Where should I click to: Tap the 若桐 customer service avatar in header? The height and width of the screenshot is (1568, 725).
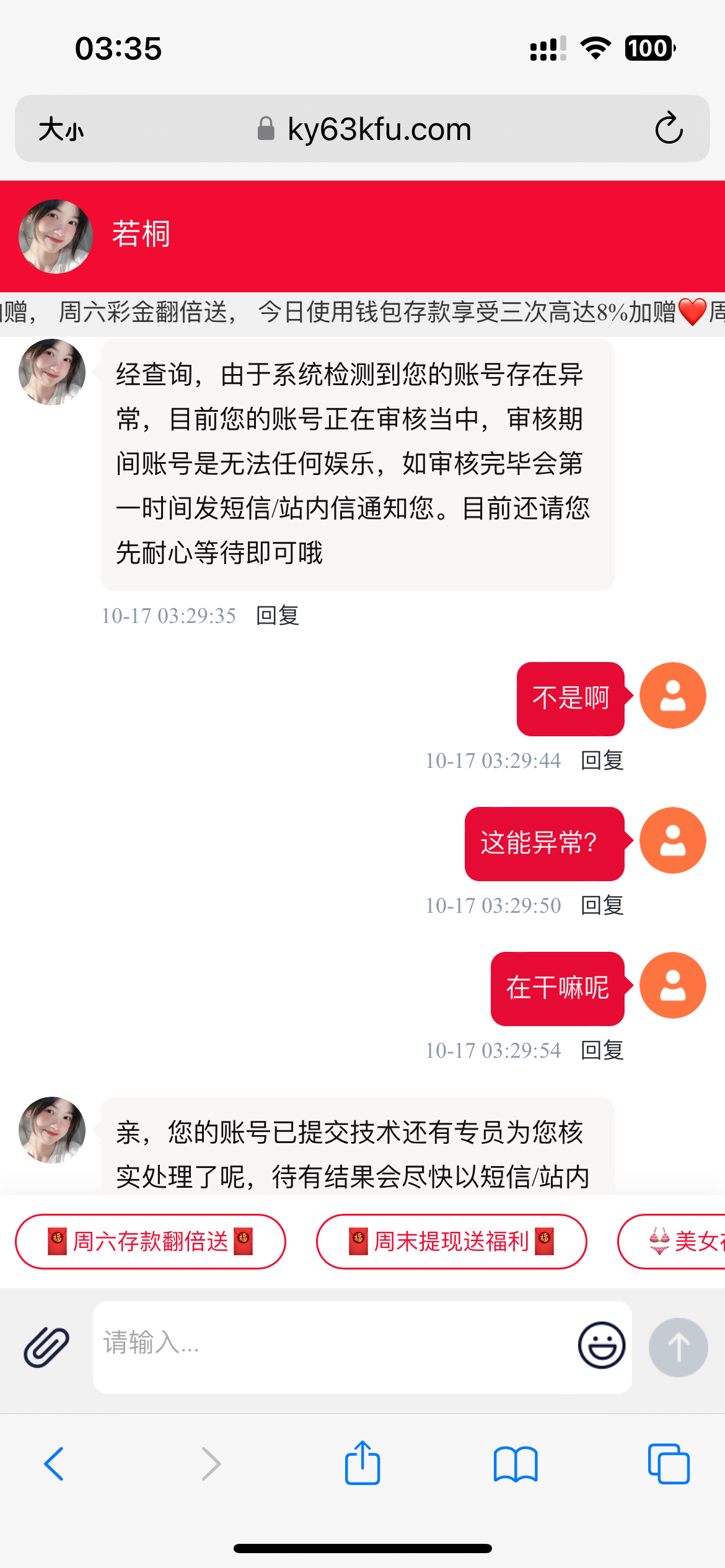coord(53,235)
